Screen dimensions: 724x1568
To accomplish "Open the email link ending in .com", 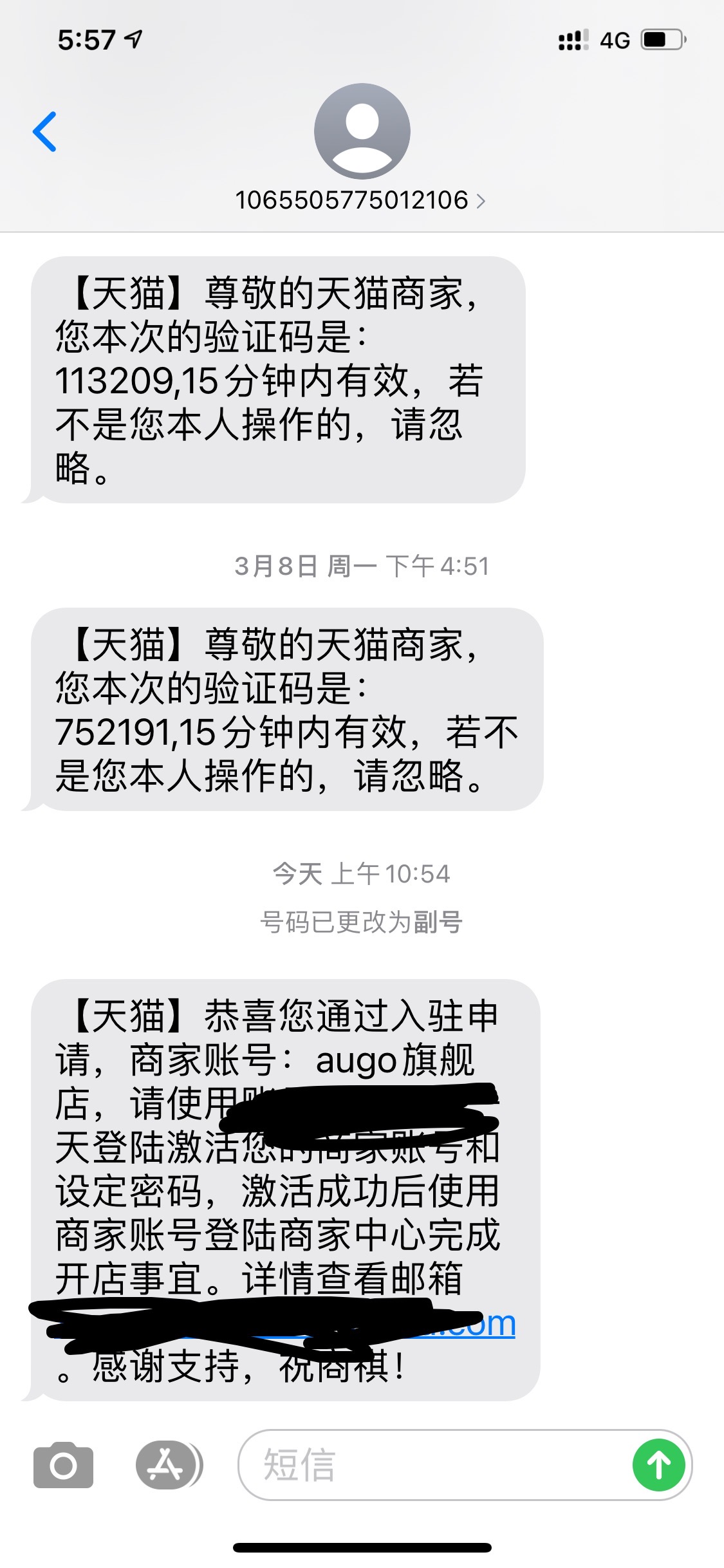I will (x=283, y=1325).
